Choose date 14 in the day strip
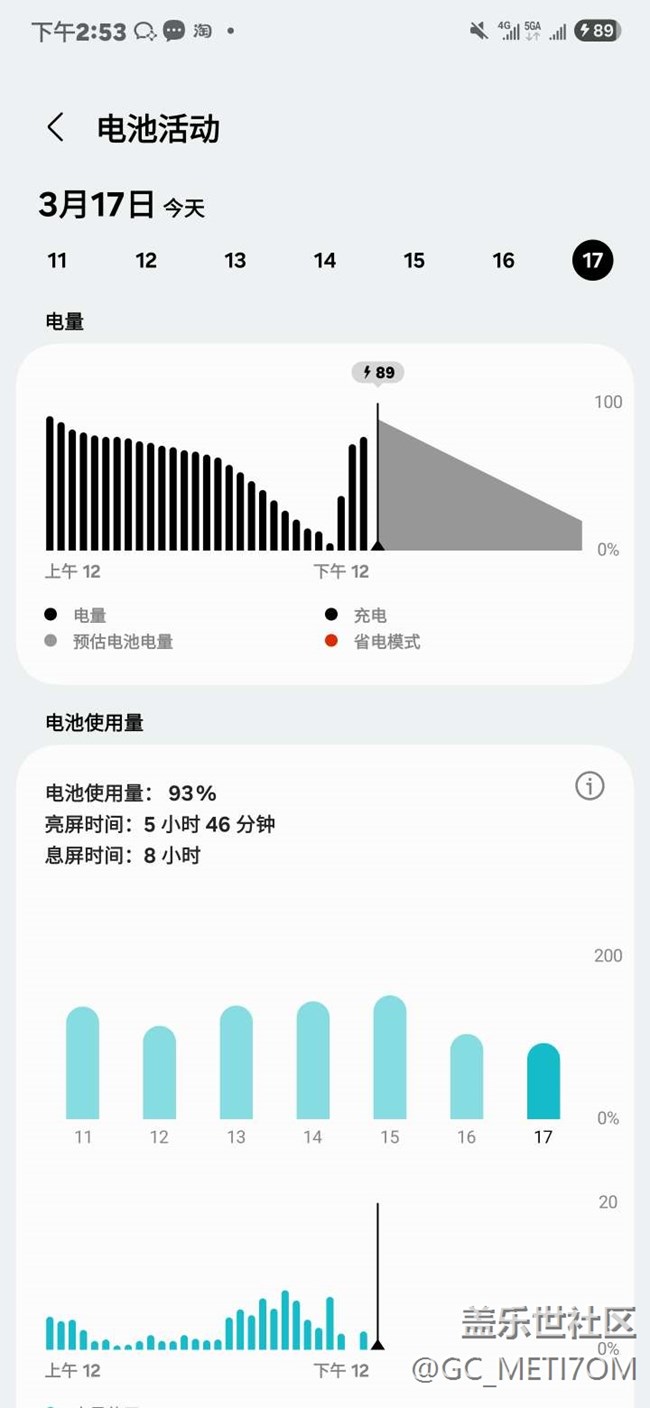Image resolution: width=650 pixels, height=1408 pixels. tap(325, 261)
